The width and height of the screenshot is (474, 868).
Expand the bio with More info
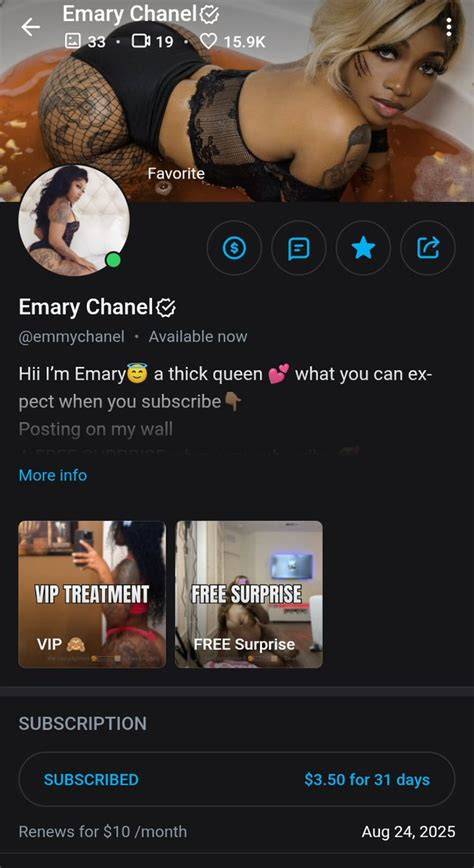click(x=53, y=475)
